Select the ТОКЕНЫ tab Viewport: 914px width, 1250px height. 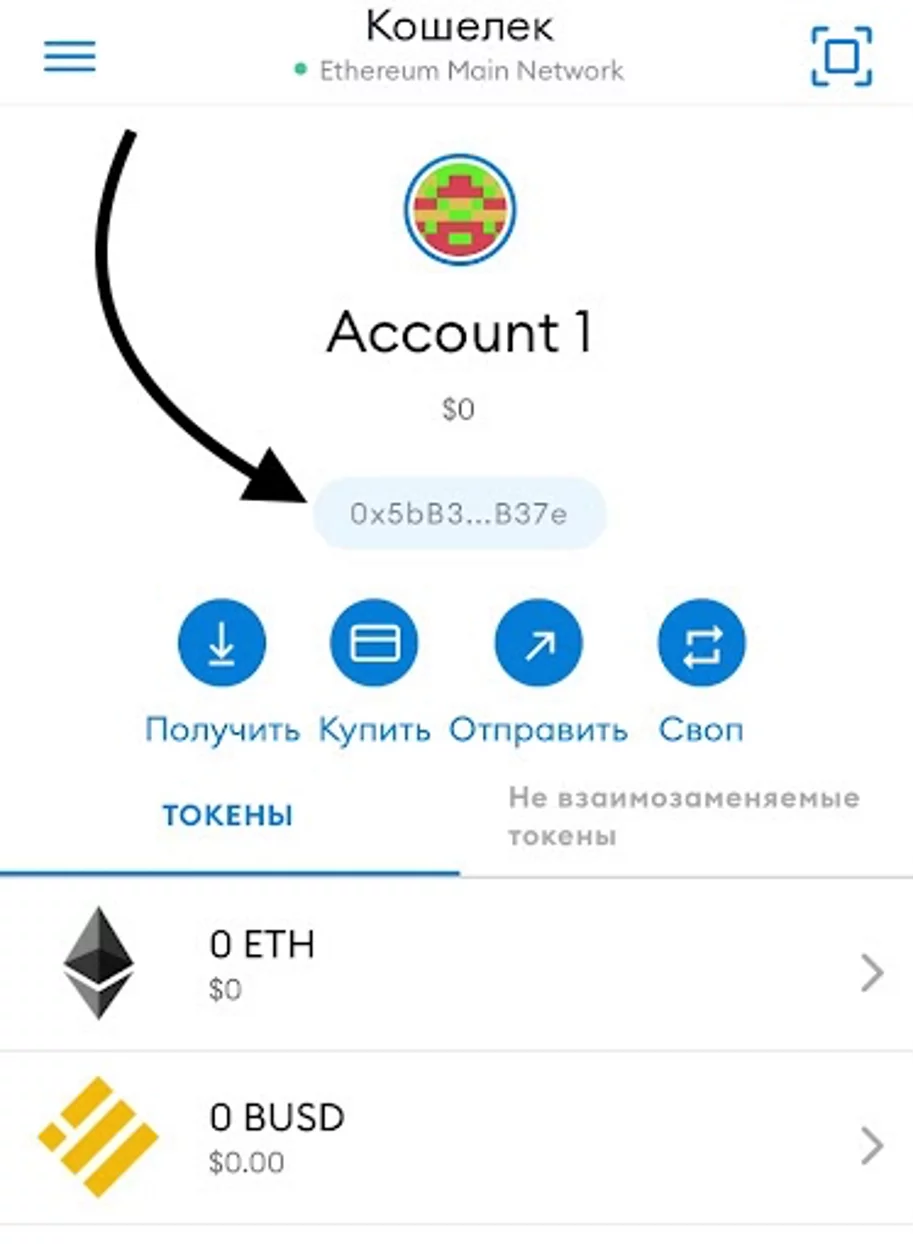tap(229, 816)
